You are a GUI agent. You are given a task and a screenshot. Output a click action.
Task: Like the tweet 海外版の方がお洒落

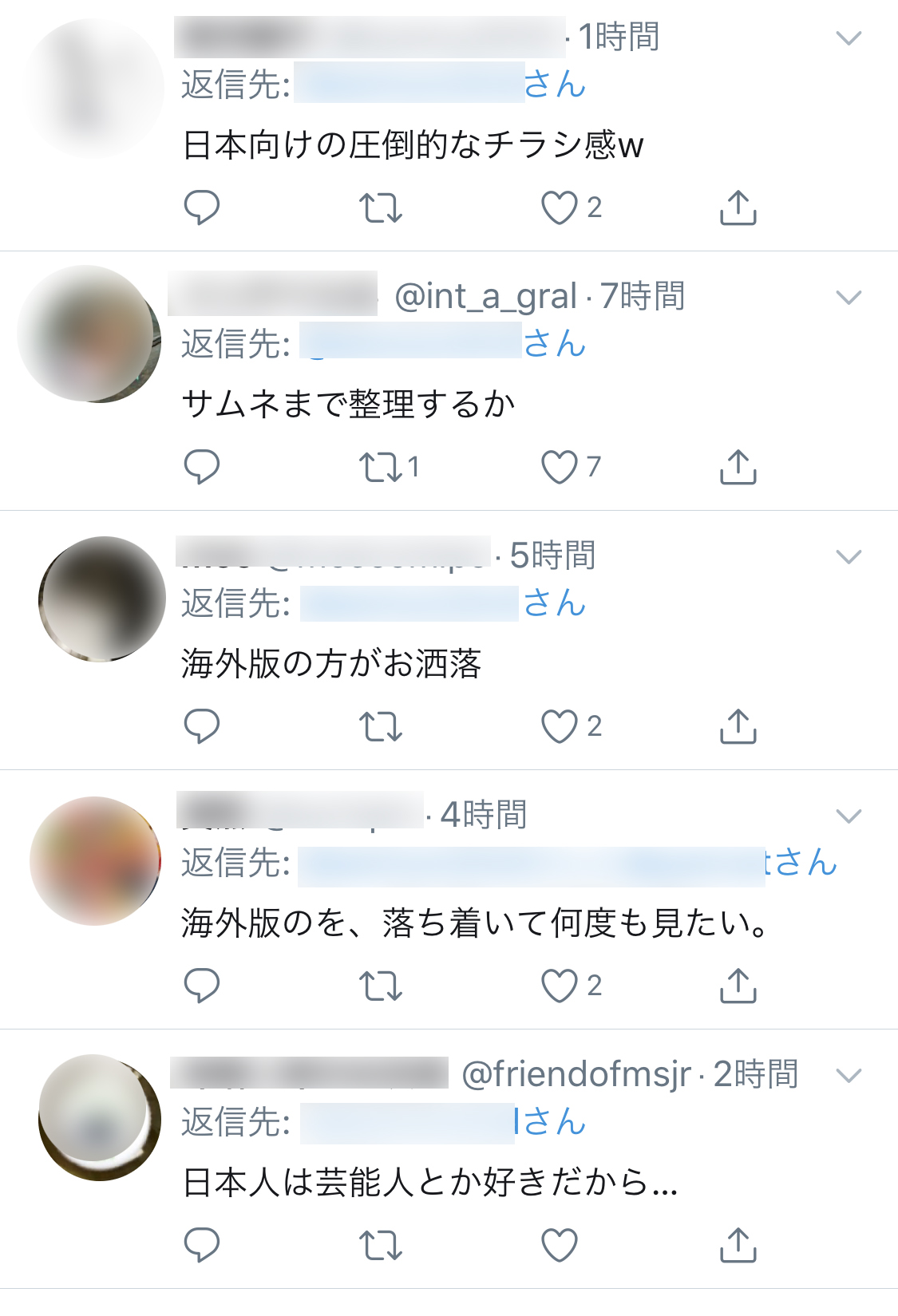[x=559, y=727]
